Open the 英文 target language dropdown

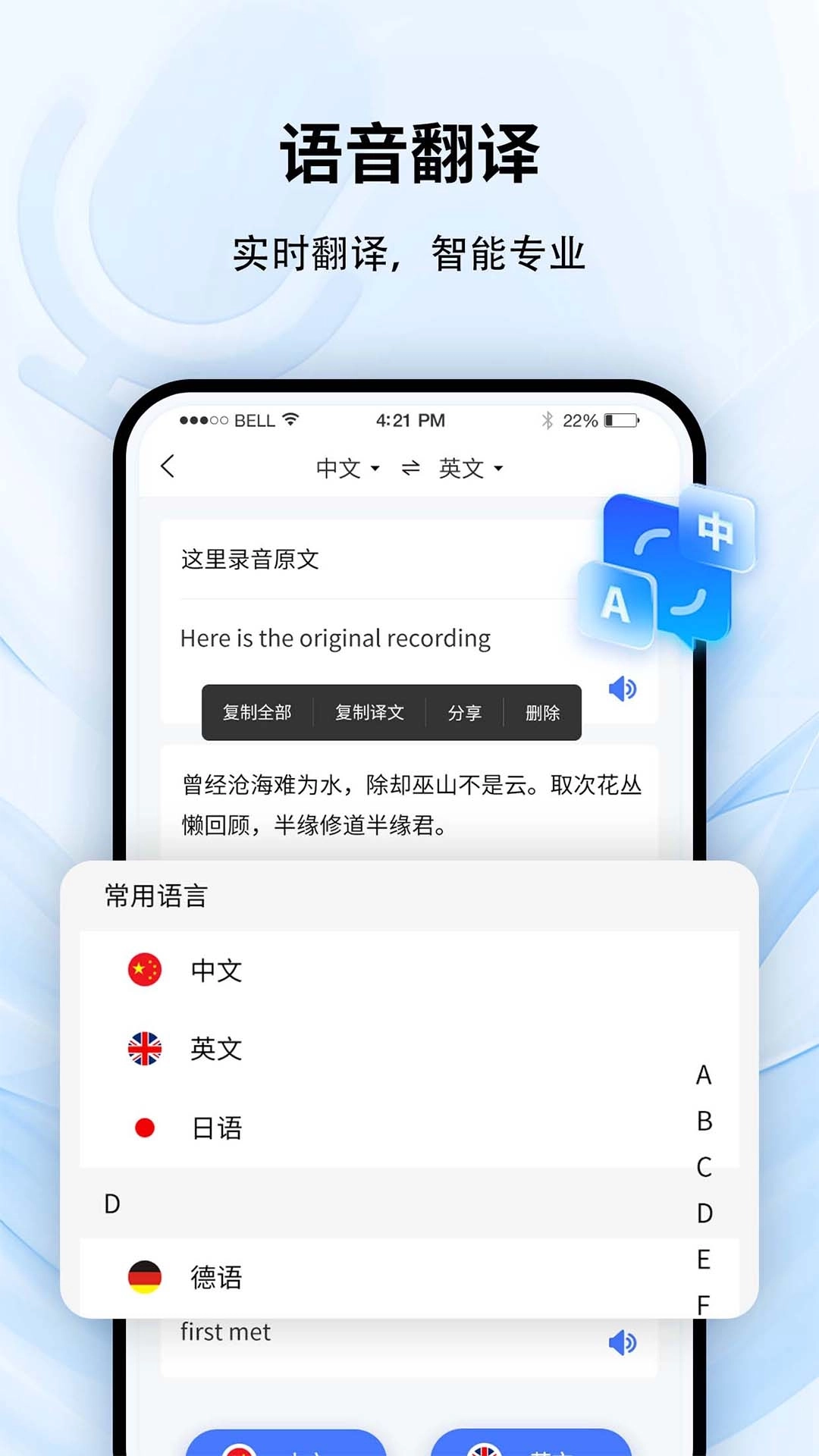pyautogui.click(x=469, y=469)
